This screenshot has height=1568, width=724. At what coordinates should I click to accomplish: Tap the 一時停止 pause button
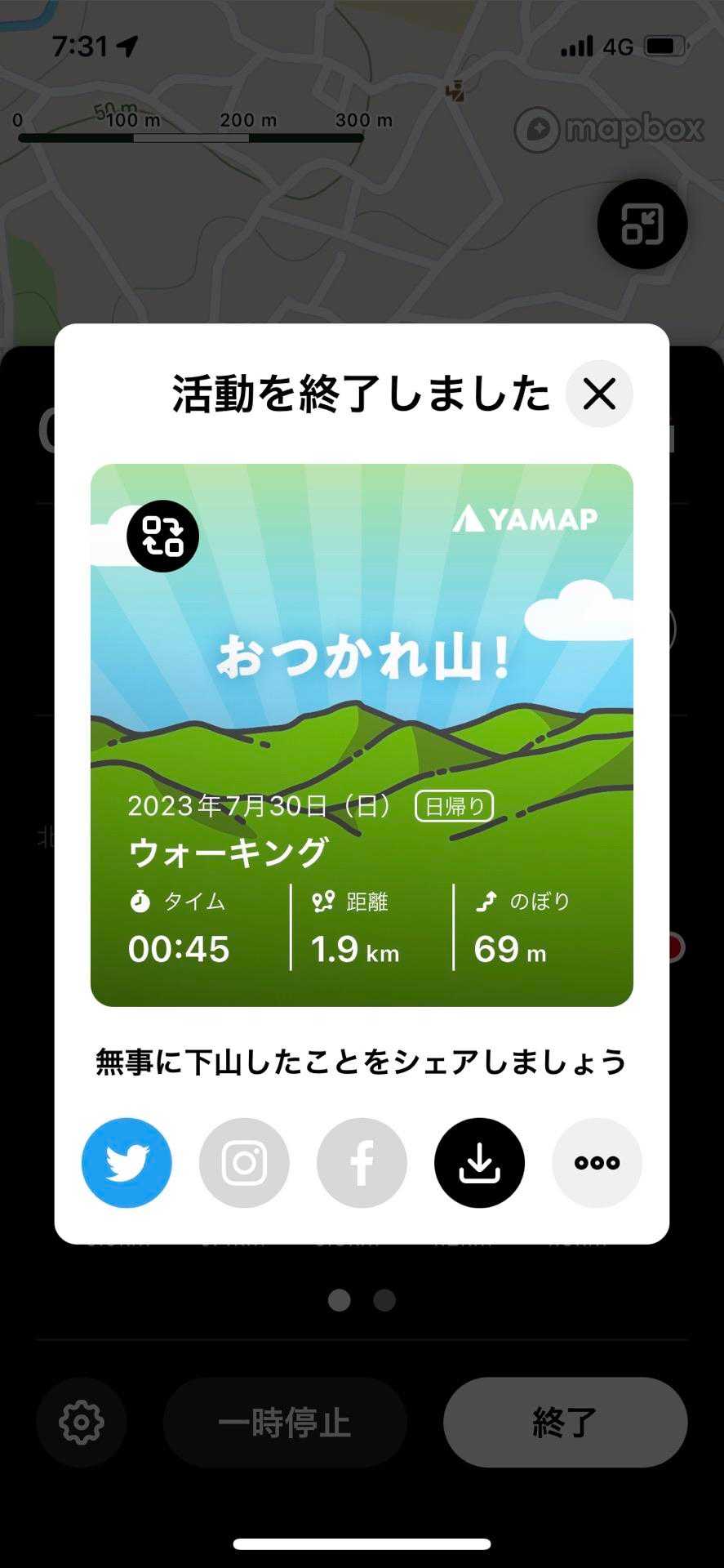[285, 1422]
